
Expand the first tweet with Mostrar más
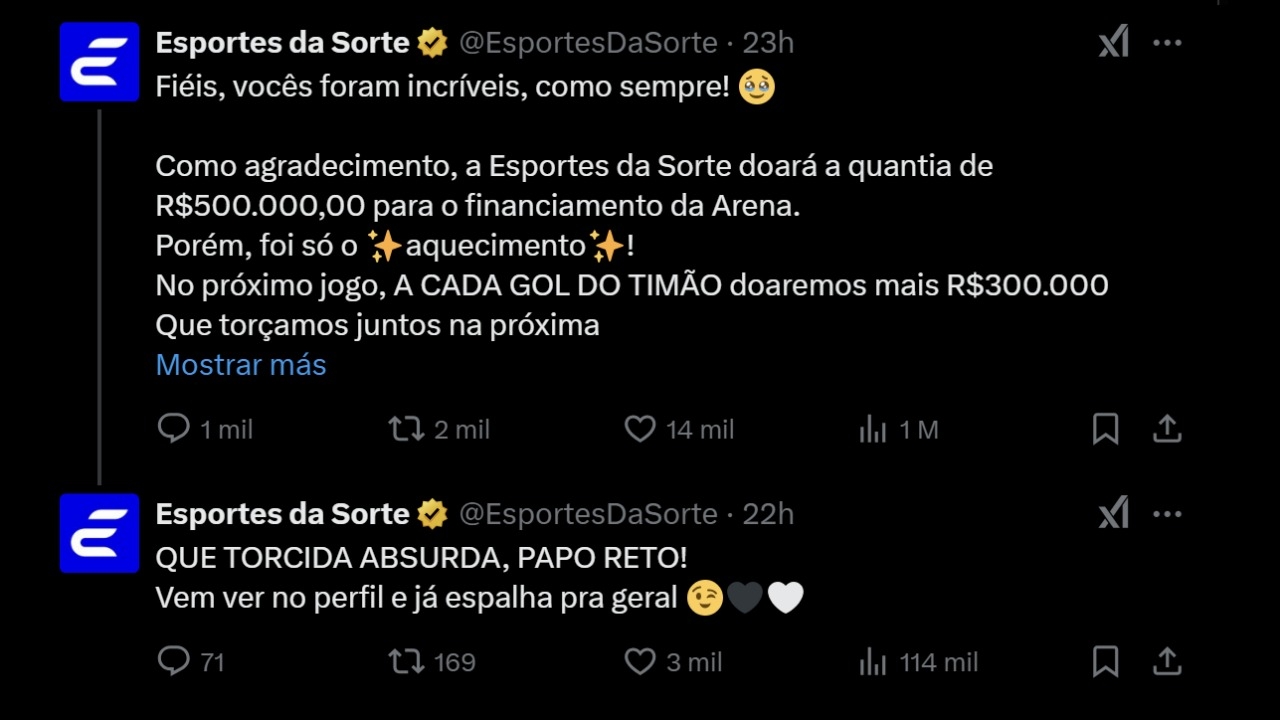[241, 365]
